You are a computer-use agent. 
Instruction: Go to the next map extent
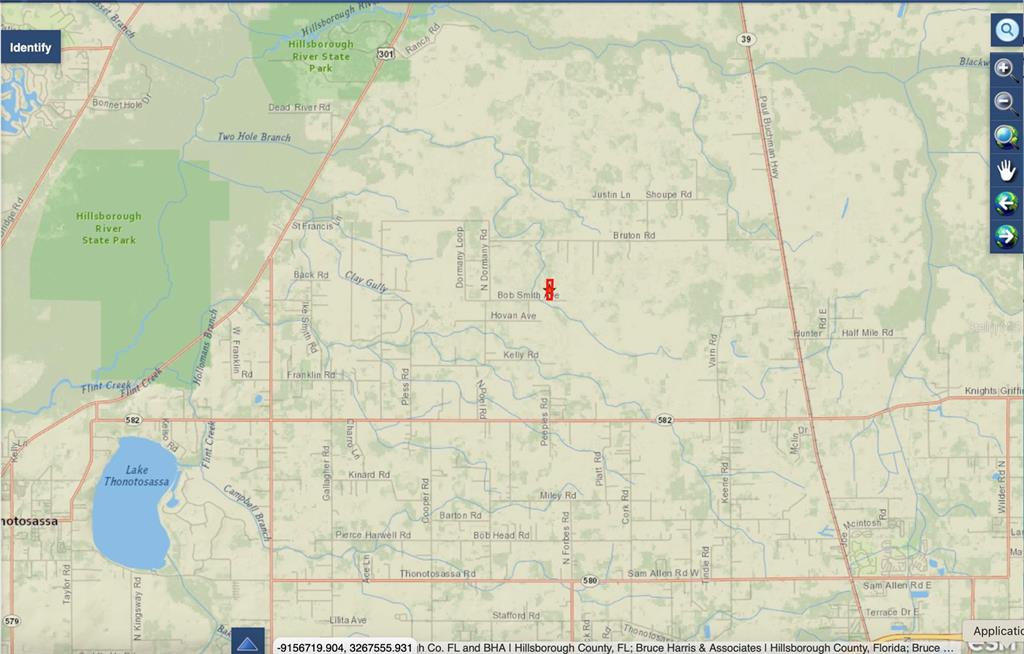tap(1006, 237)
